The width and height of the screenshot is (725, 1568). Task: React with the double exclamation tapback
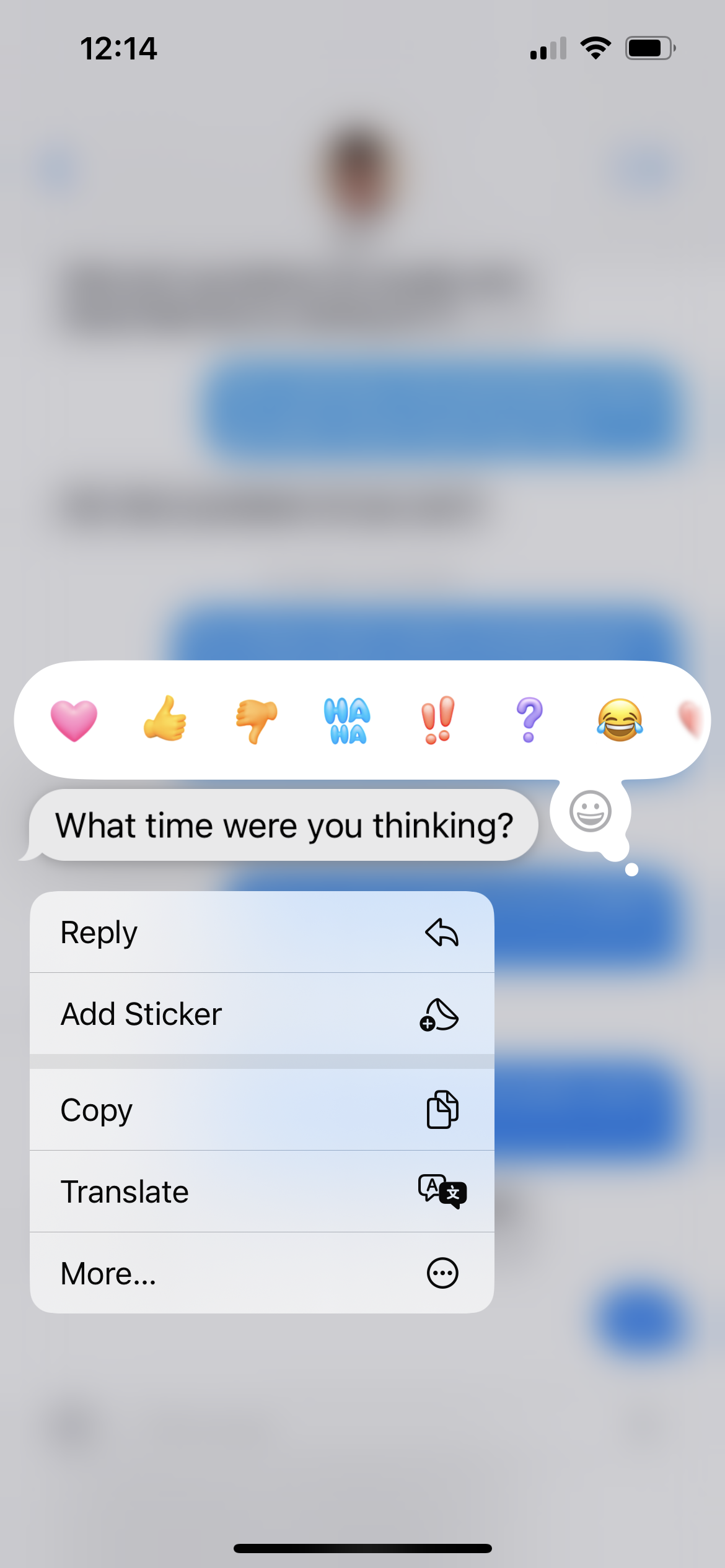click(x=437, y=720)
